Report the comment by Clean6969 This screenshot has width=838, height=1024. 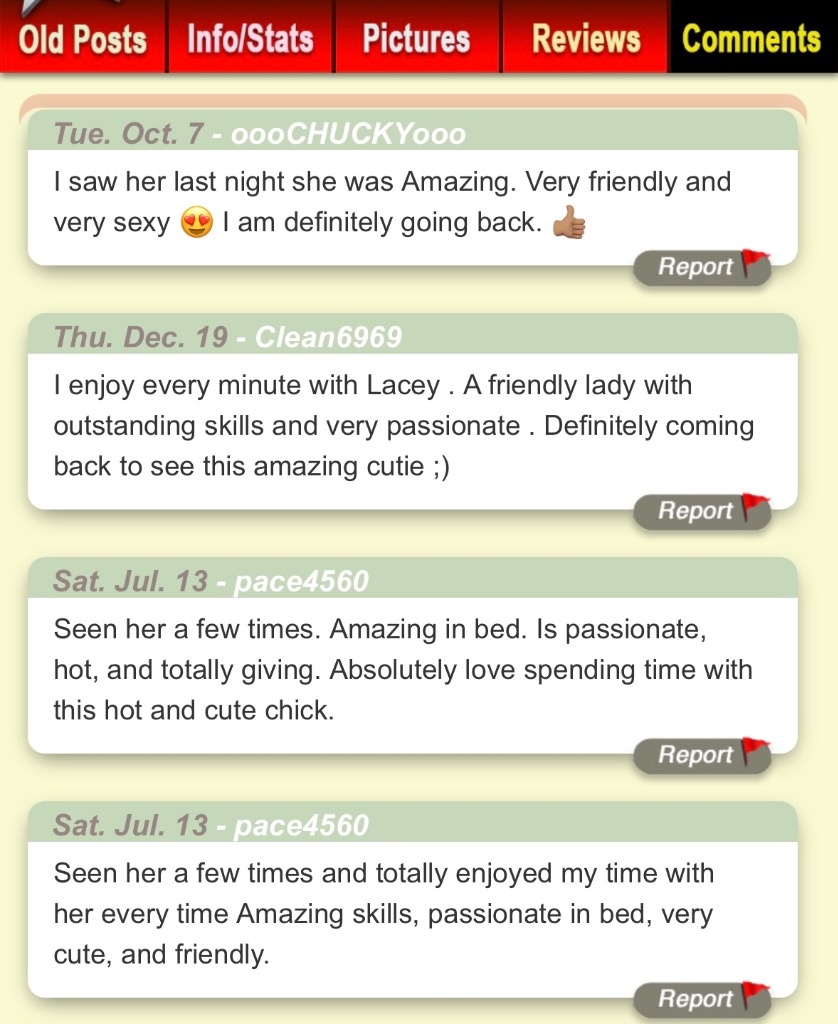pyautogui.click(x=702, y=511)
